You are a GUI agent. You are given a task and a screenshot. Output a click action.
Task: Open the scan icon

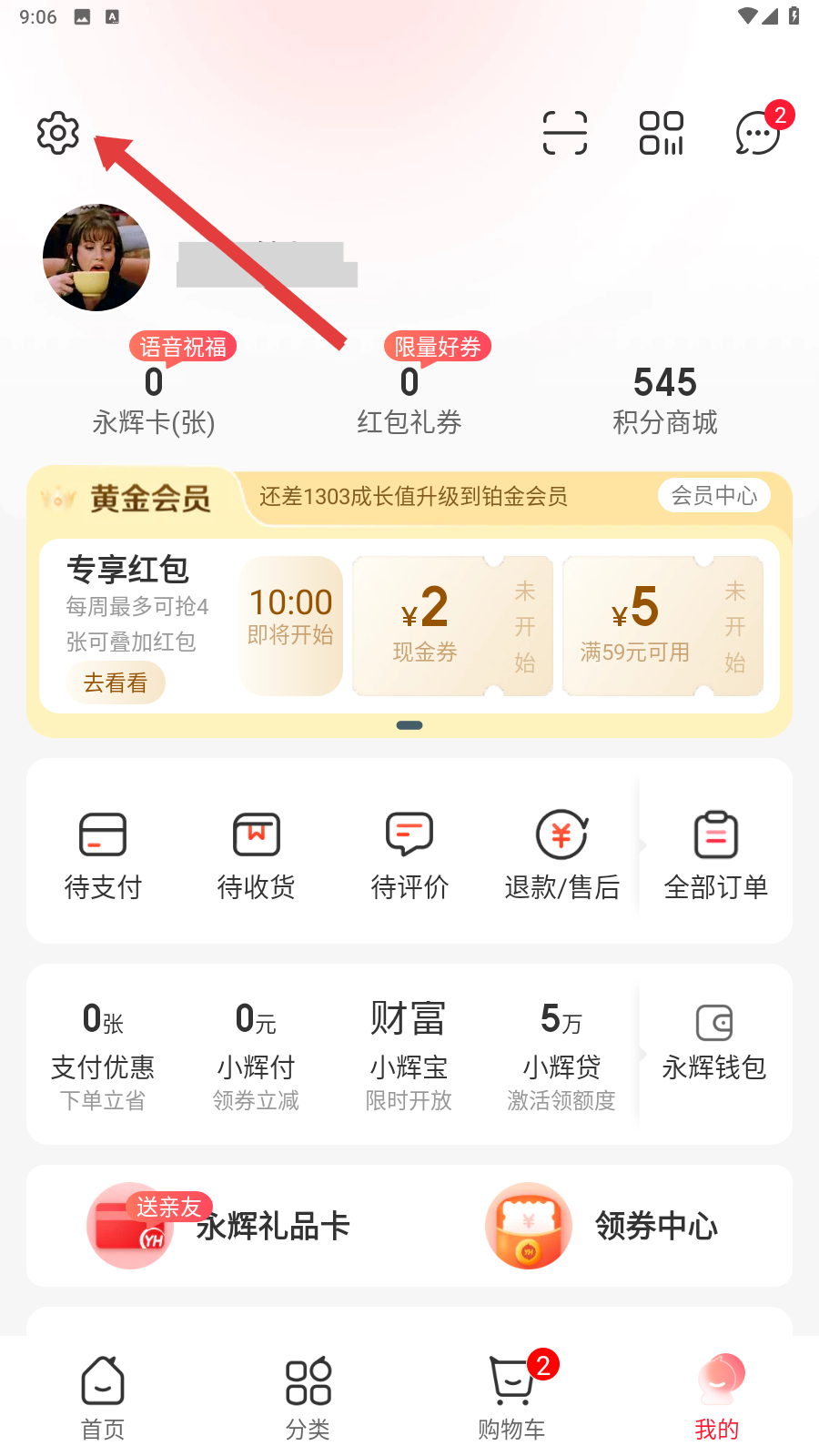point(564,134)
